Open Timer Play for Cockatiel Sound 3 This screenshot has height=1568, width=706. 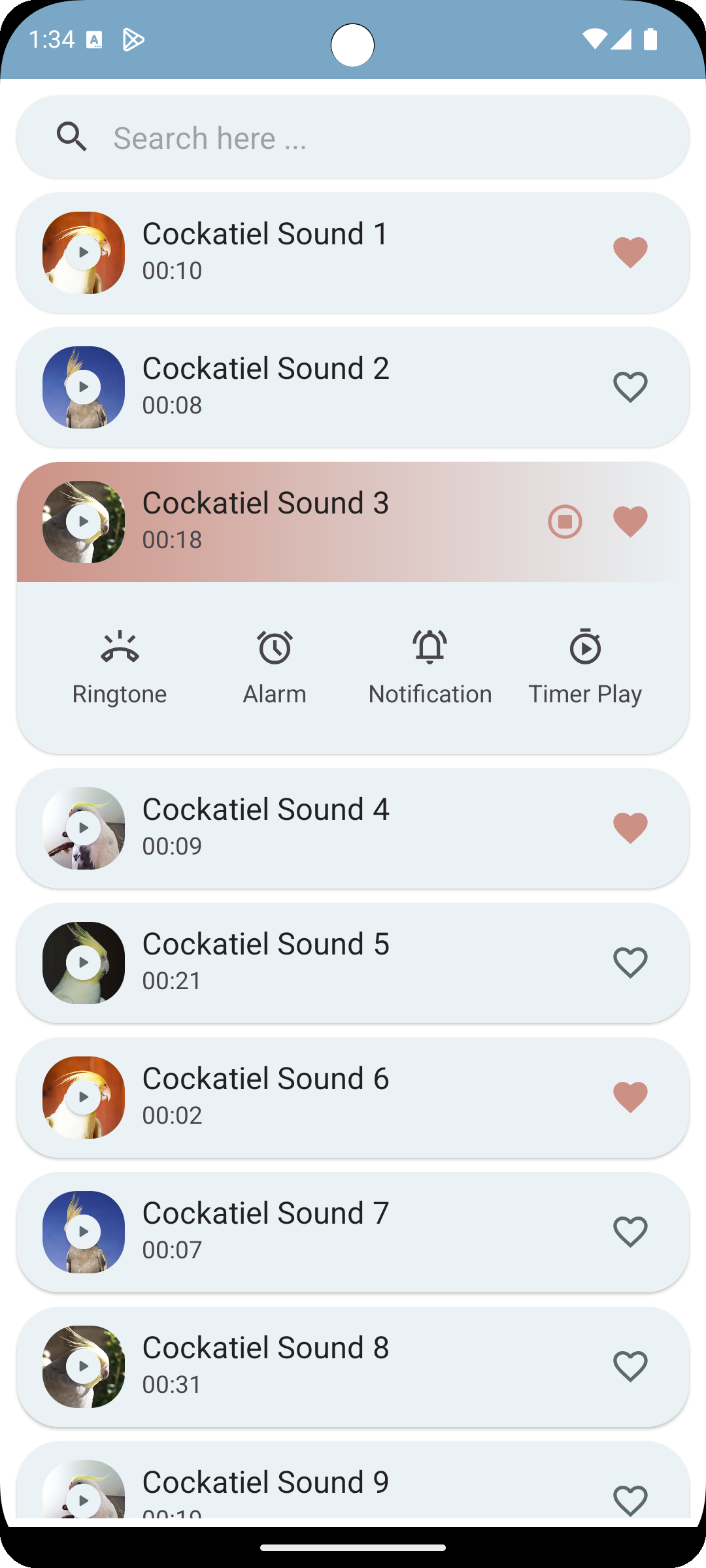pyautogui.click(x=585, y=665)
